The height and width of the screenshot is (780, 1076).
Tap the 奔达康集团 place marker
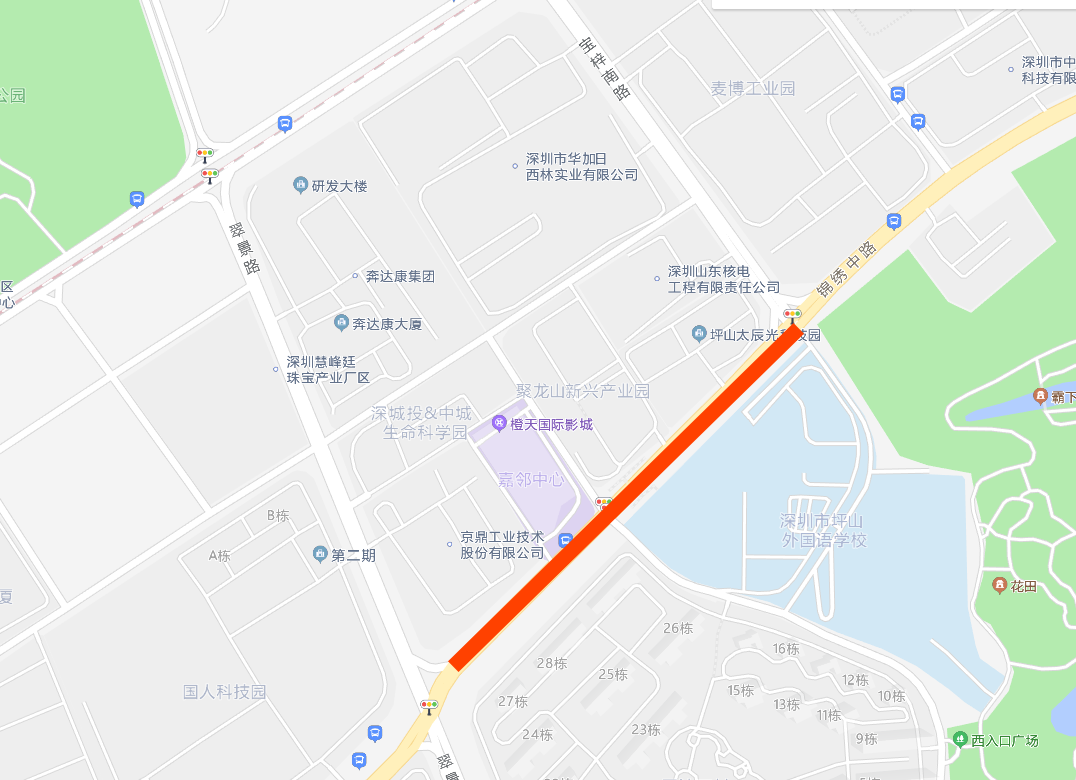(355, 276)
